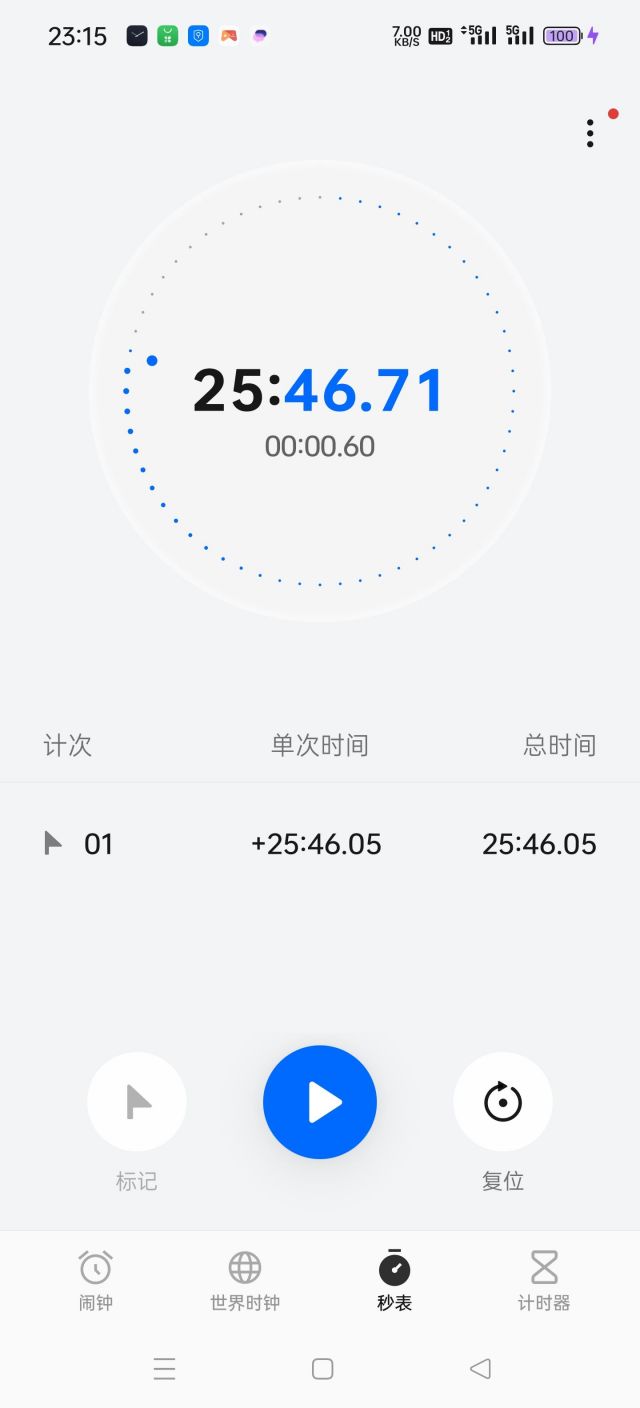
Task: Switch to the 闹钟 alarm tab
Action: (x=96, y=1280)
